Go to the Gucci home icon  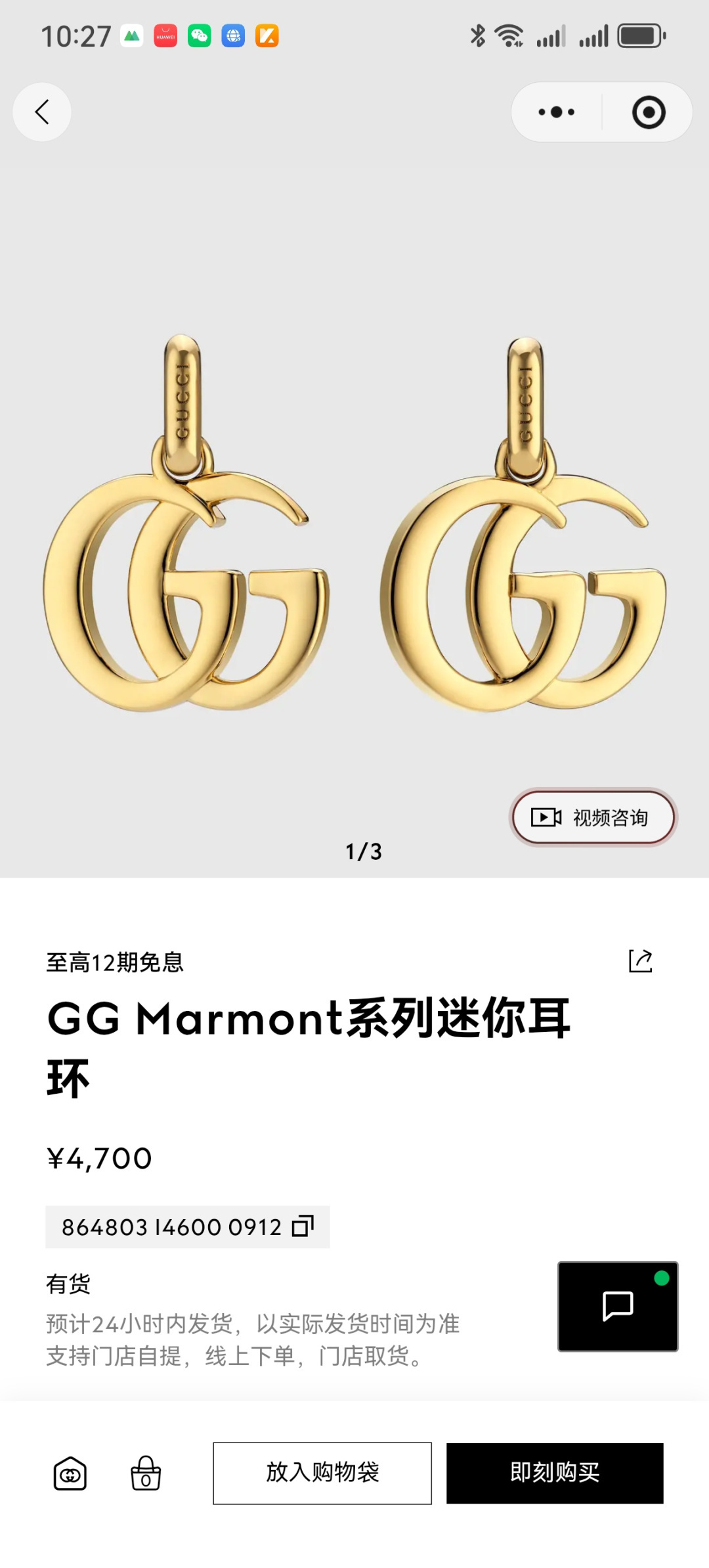(x=70, y=1473)
